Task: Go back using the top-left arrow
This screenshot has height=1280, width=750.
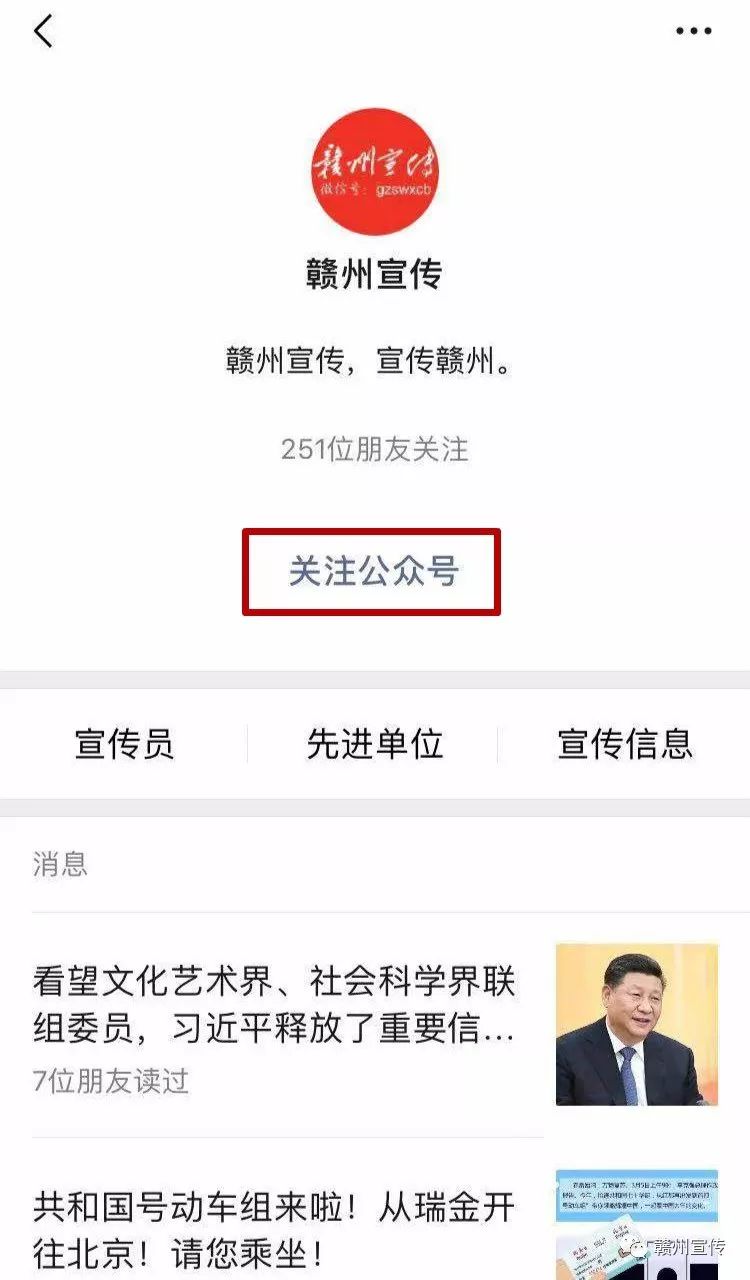Action: click(x=43, y=31)
